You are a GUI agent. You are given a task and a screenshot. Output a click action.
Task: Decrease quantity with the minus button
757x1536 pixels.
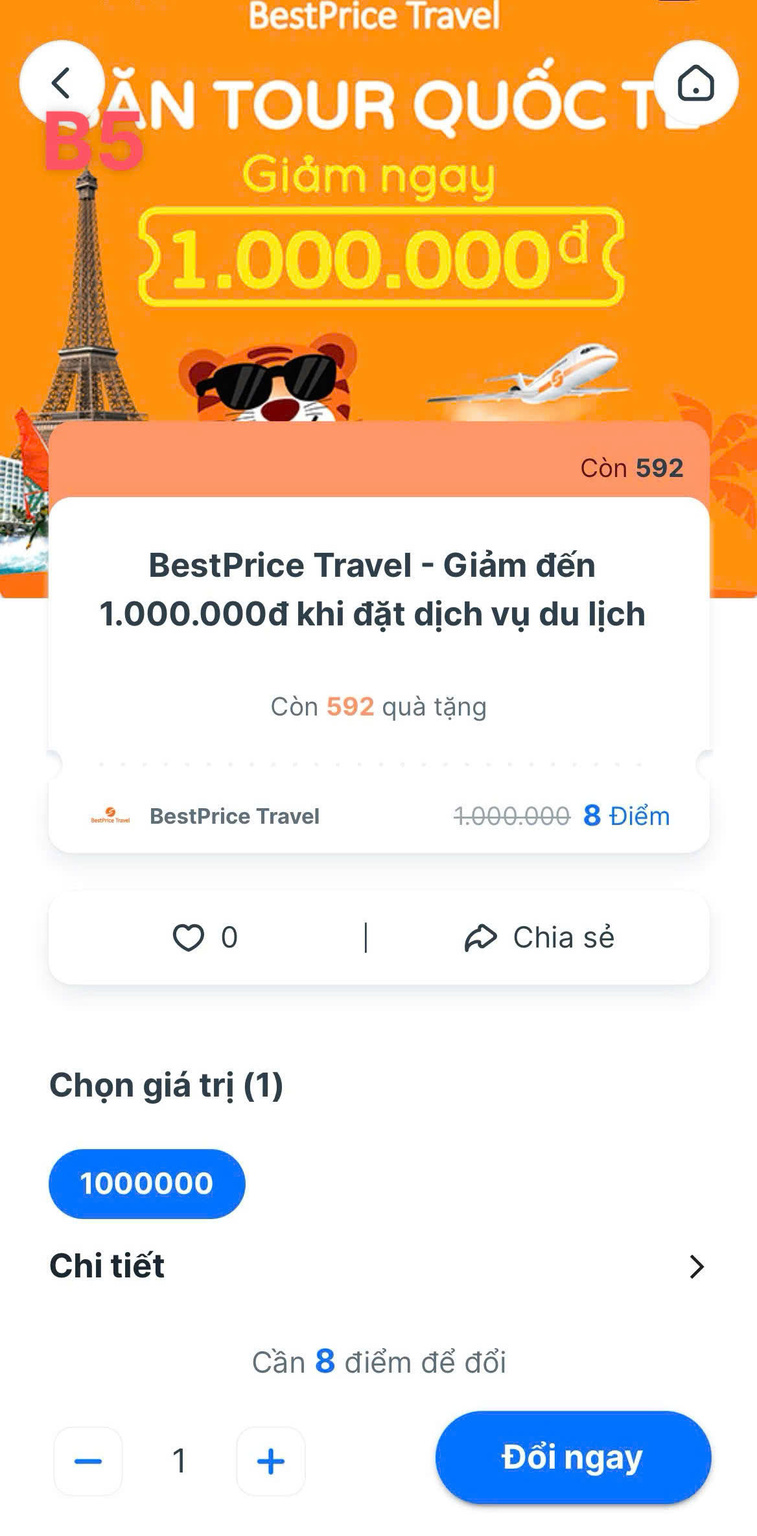click(88, 1461)
